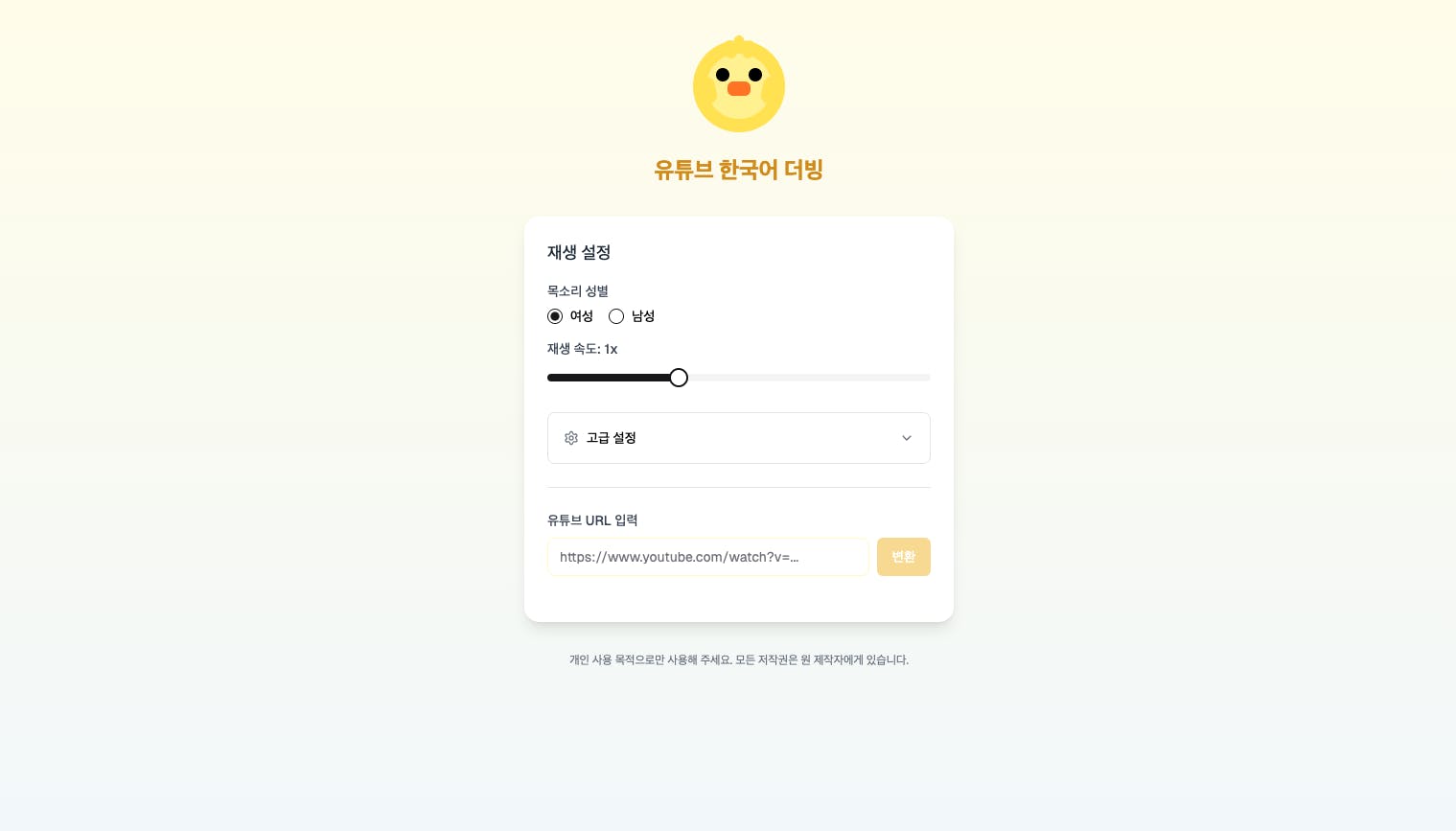Viewport: 1456px width, 831px height.
Task: Tap the 재생 속도 slider handle
Action: [x=679, y=378]
